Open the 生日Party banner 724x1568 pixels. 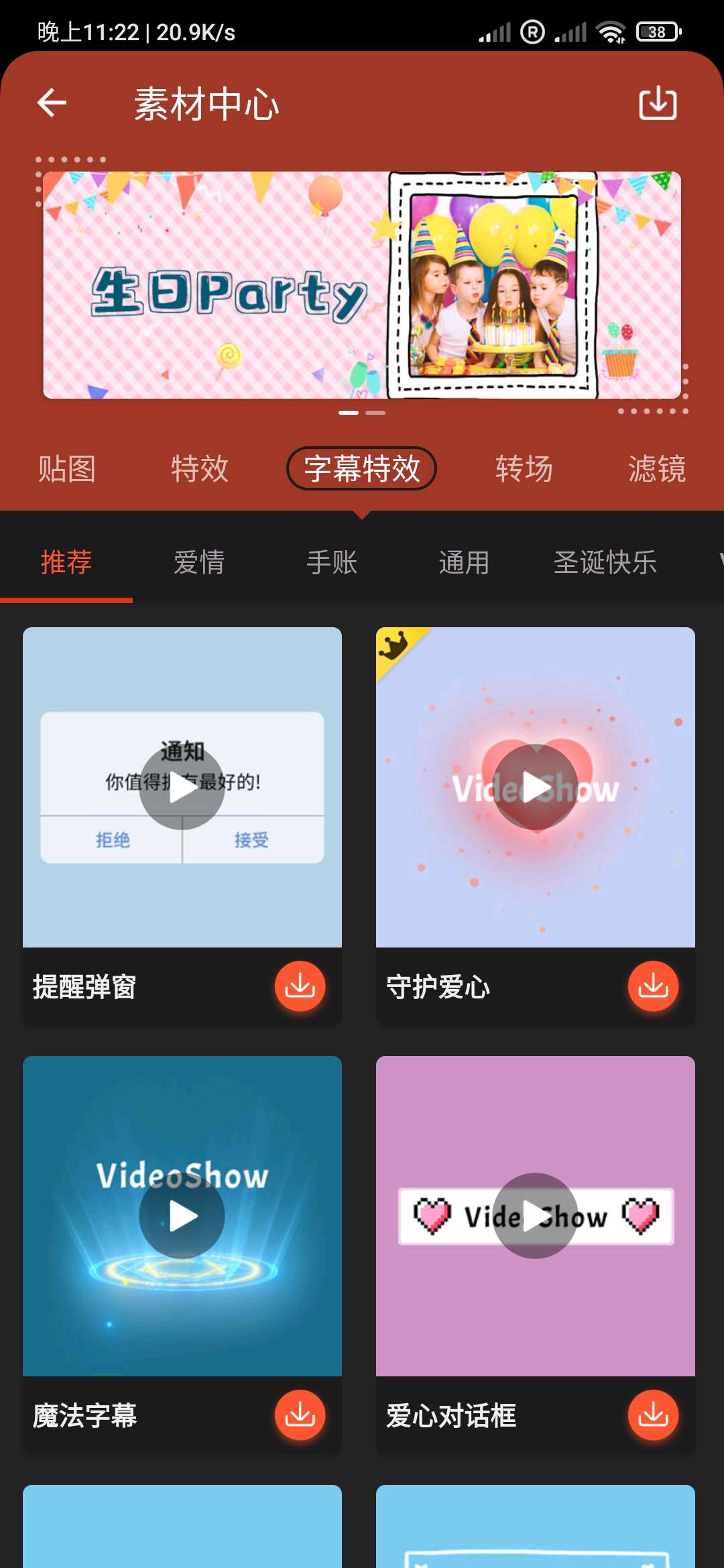pos(362,285)
